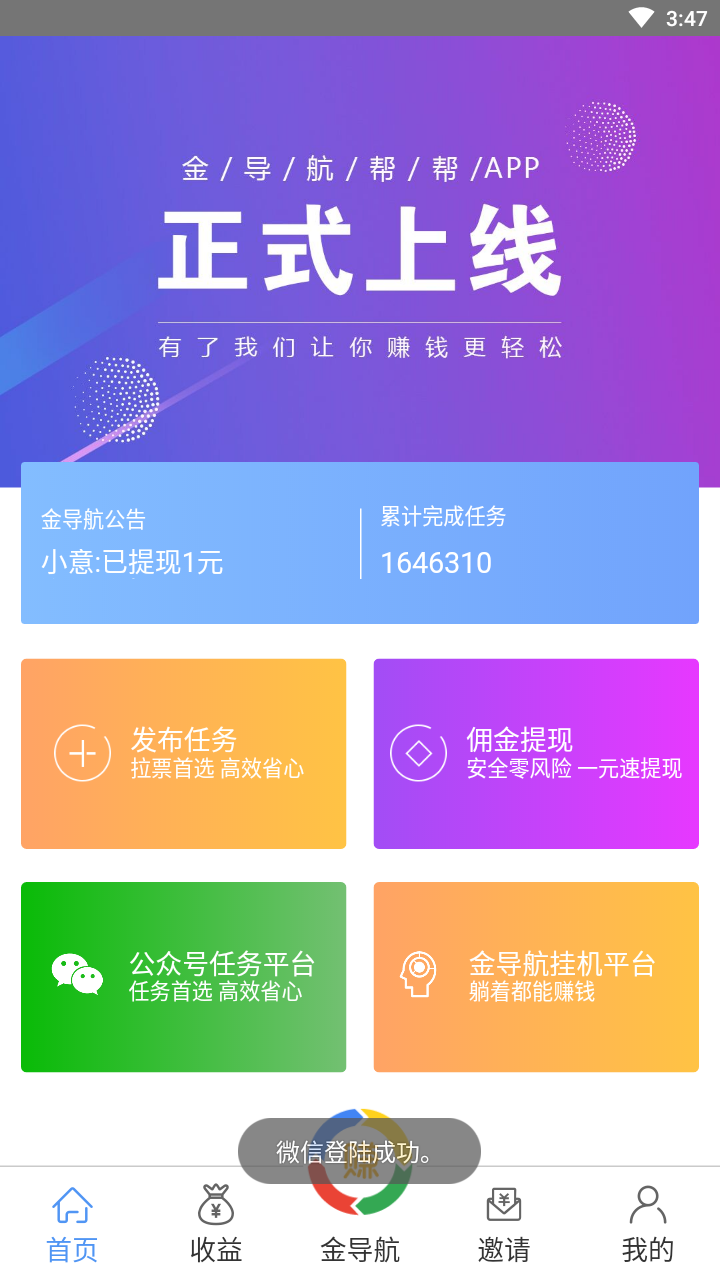Viewport: 720px width, 1280px height.
Task: Switch to the 邀请 tab
Action: tap(504, 1224)
